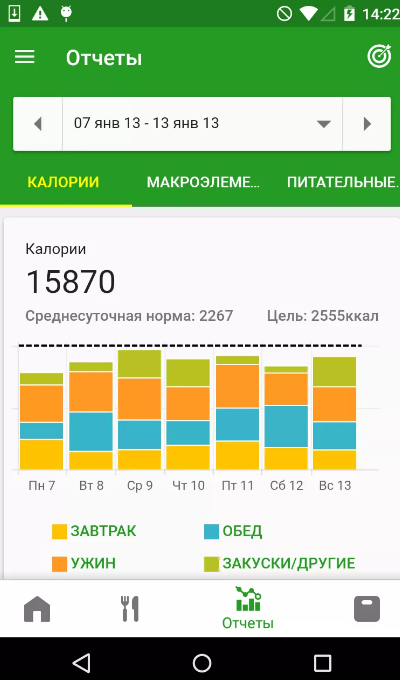Go to the next week
The height and width of the screenshot is (680, 400).
point(367,124)
